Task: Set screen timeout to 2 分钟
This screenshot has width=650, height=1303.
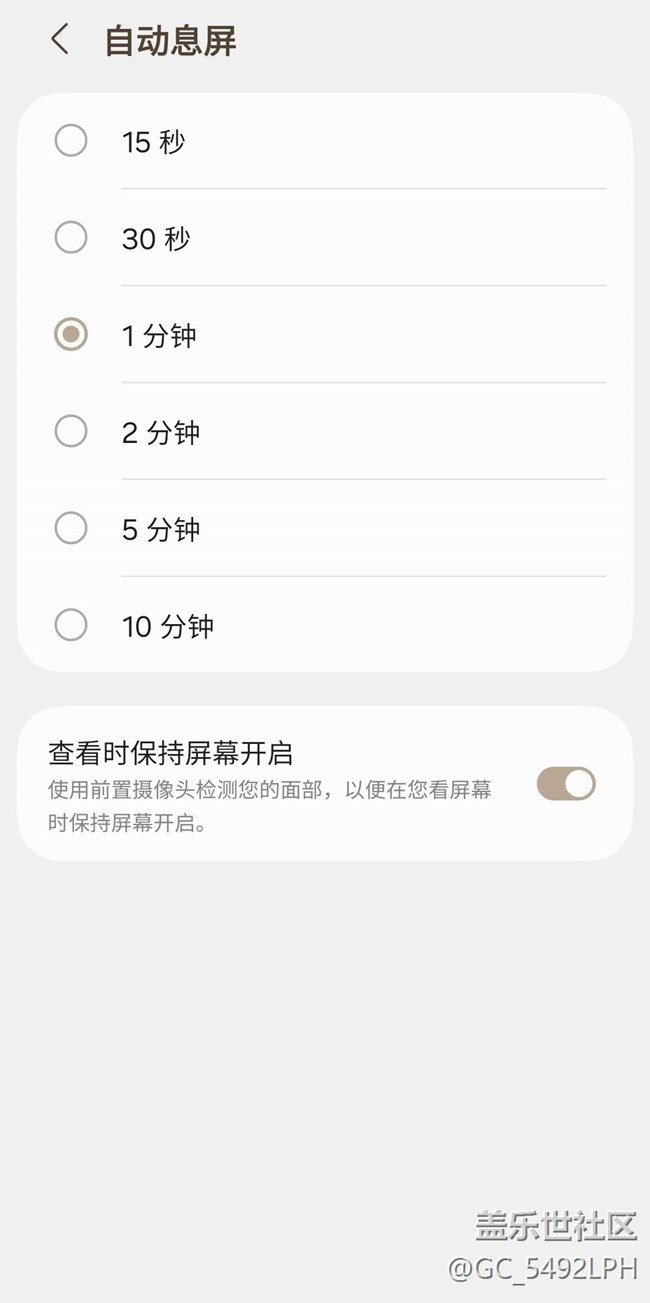Action: (71, 432)
